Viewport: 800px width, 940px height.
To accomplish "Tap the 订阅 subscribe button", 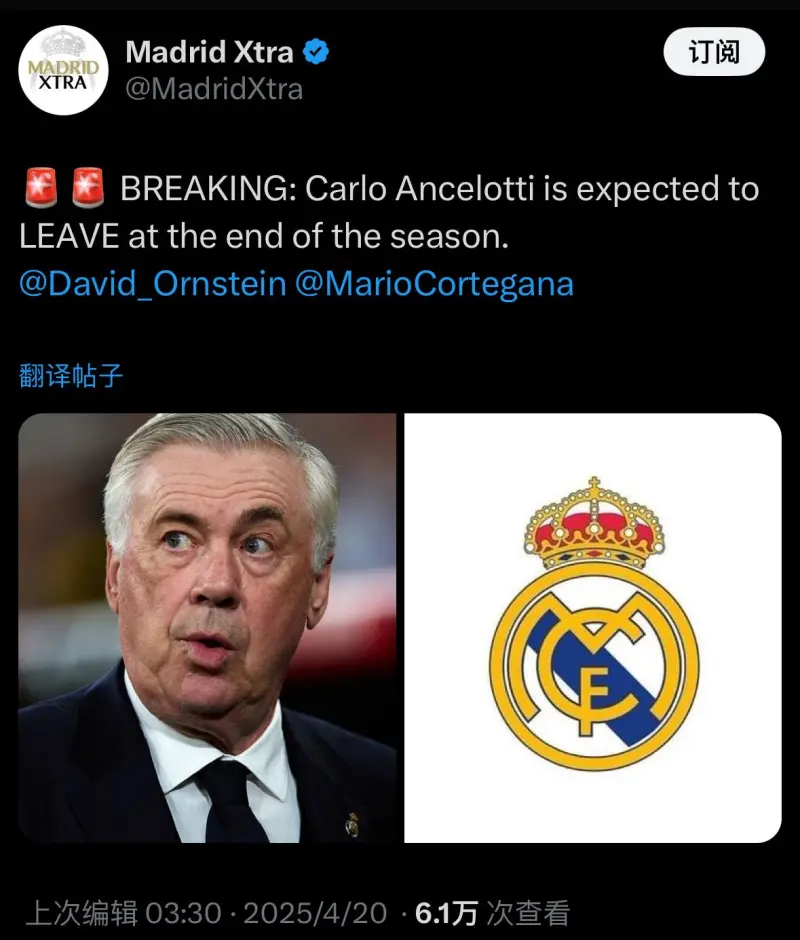I will tap(714, 53).
